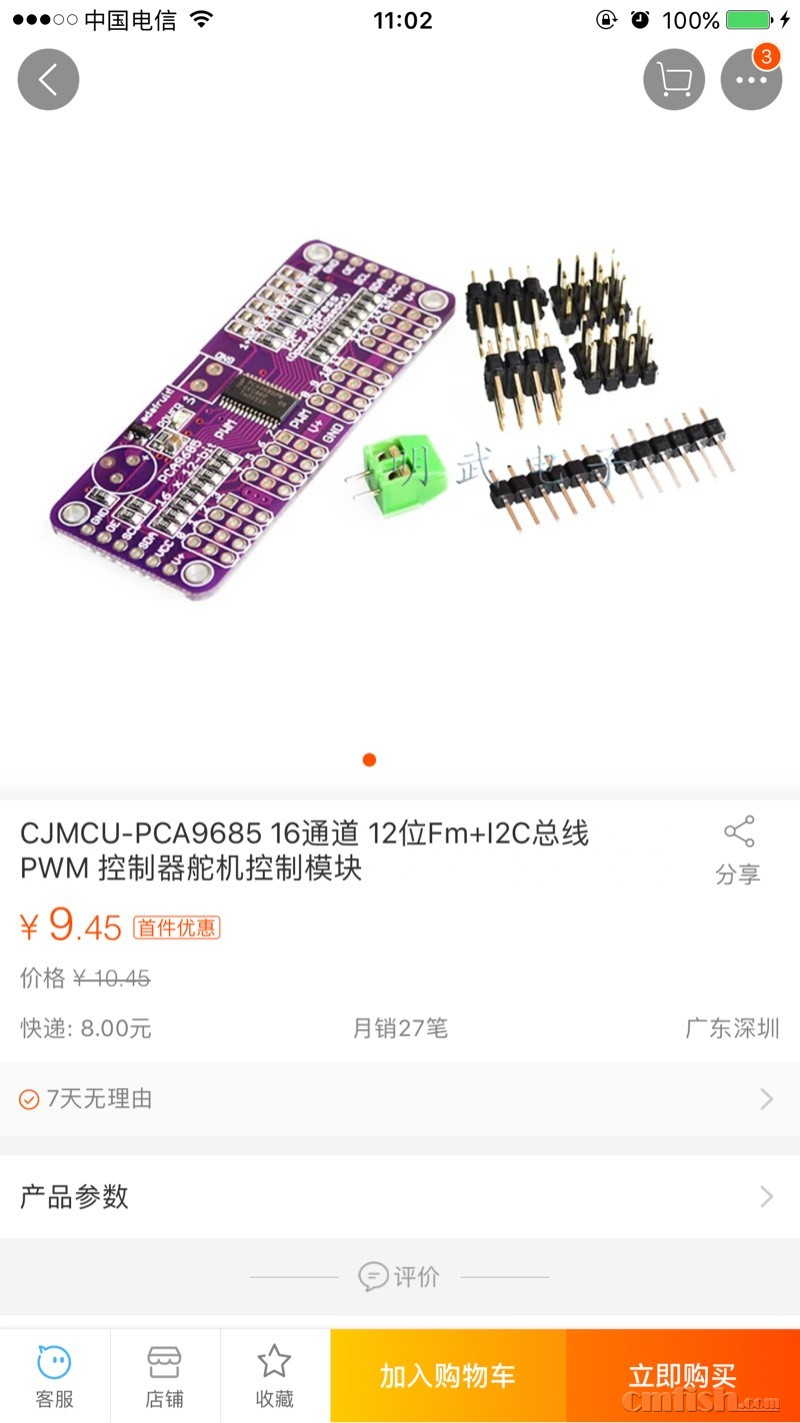Screen dimensions: 800x1423
Task: Expand the 产品参数 row
Action: pyautogui.click(x=400, y=1197)
